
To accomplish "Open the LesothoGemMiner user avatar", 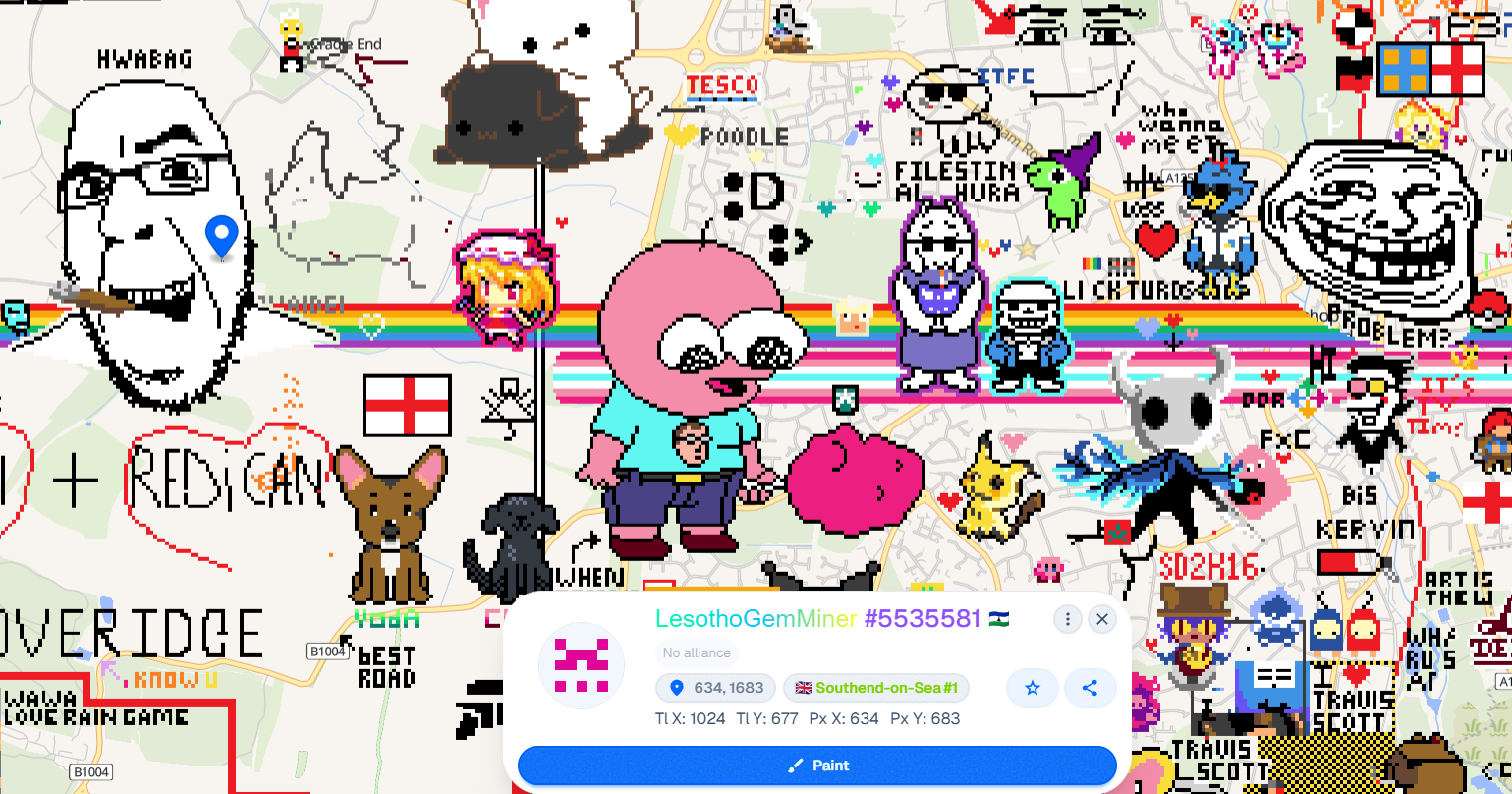I will [x=582, y=664].
